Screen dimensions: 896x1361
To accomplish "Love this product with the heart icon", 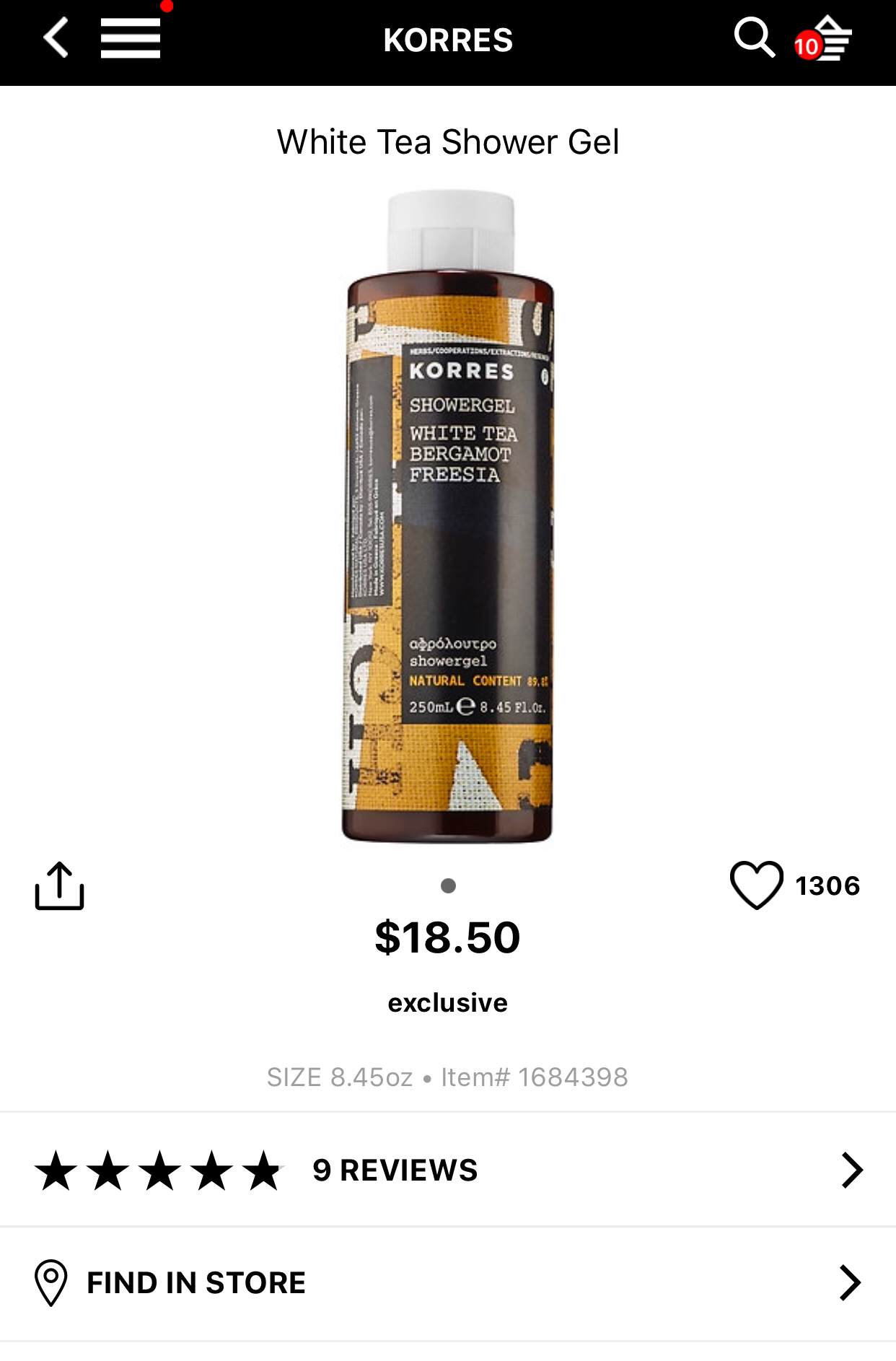I will [x=756, y=885].
